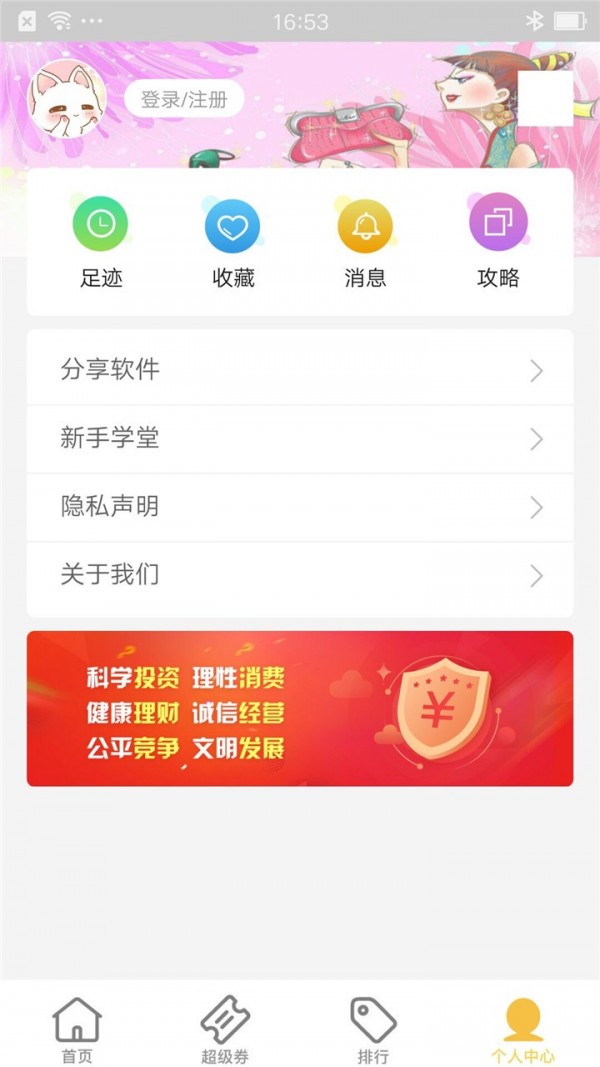This screenshot has height=1067, width=600.
Task: Open 攻略 guides
Action: pos(499,242)
